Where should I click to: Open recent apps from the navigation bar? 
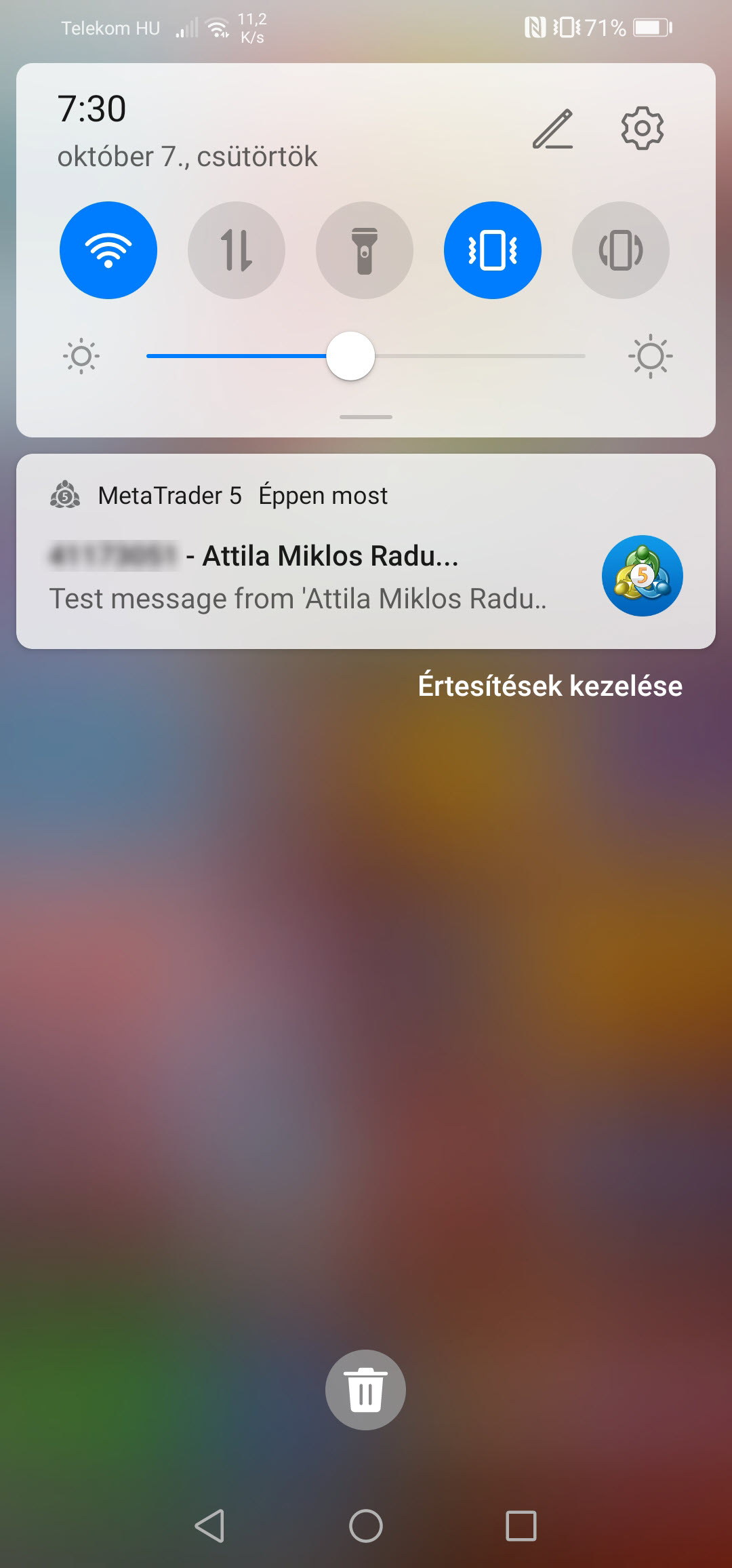521,1526
